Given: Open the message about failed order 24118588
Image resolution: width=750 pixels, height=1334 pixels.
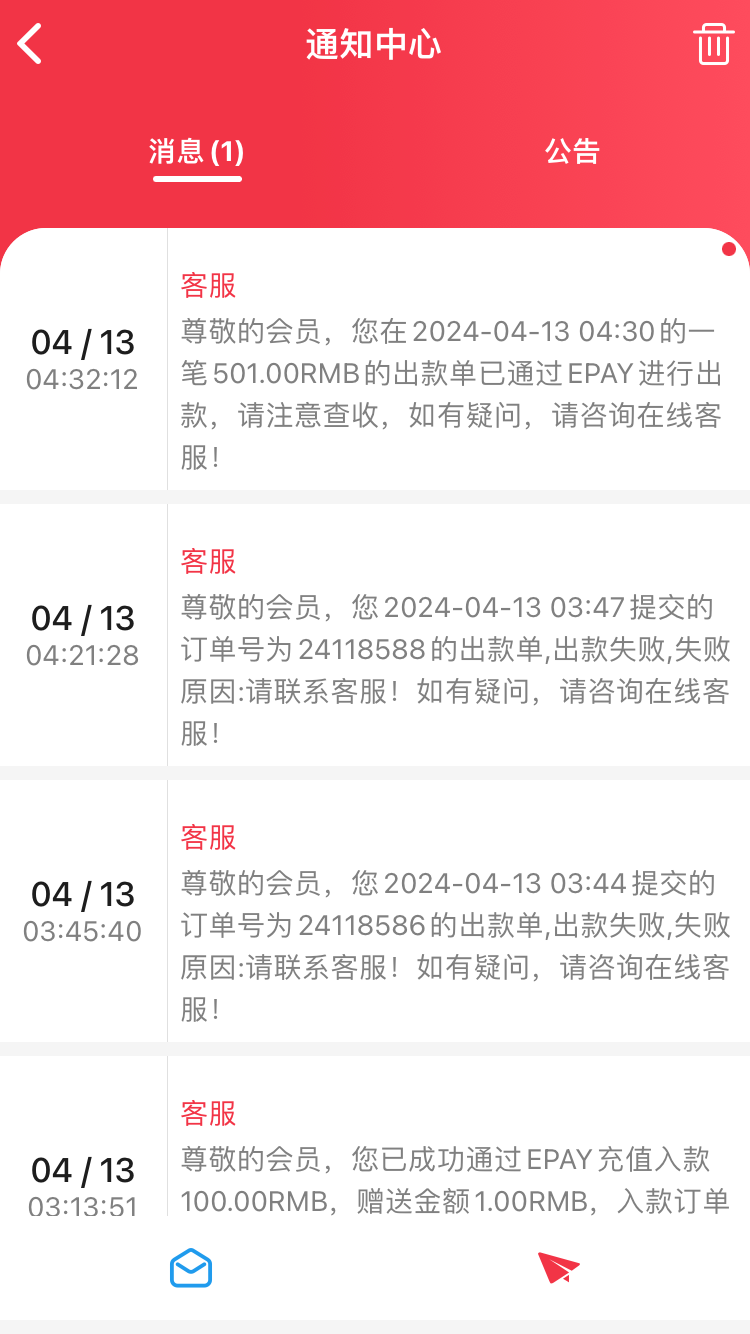Looking at the screenshot, I should click(375, 635).
